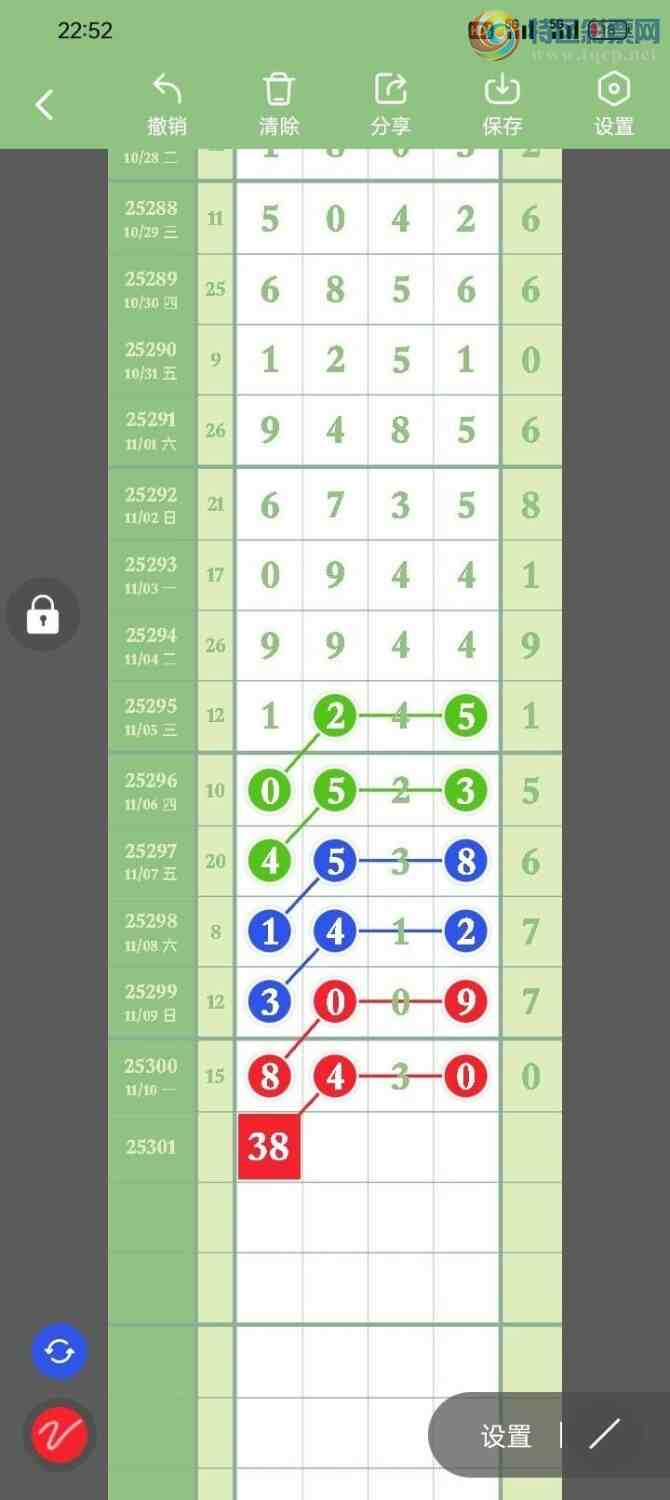Open 设置 in the top toolbar

tap(613, 104)
